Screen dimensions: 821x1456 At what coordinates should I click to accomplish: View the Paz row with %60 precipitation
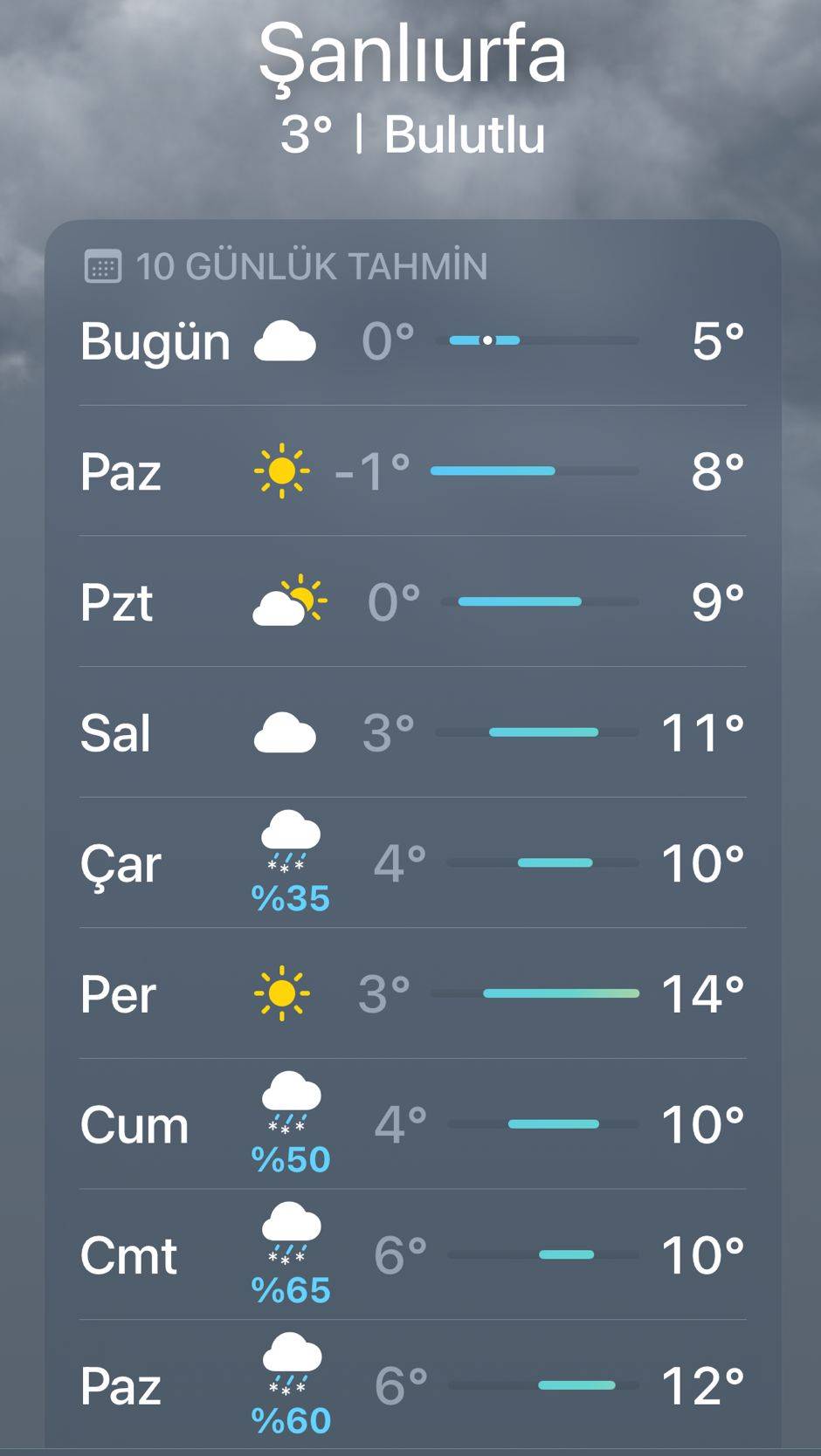[x=412, y=1385]
